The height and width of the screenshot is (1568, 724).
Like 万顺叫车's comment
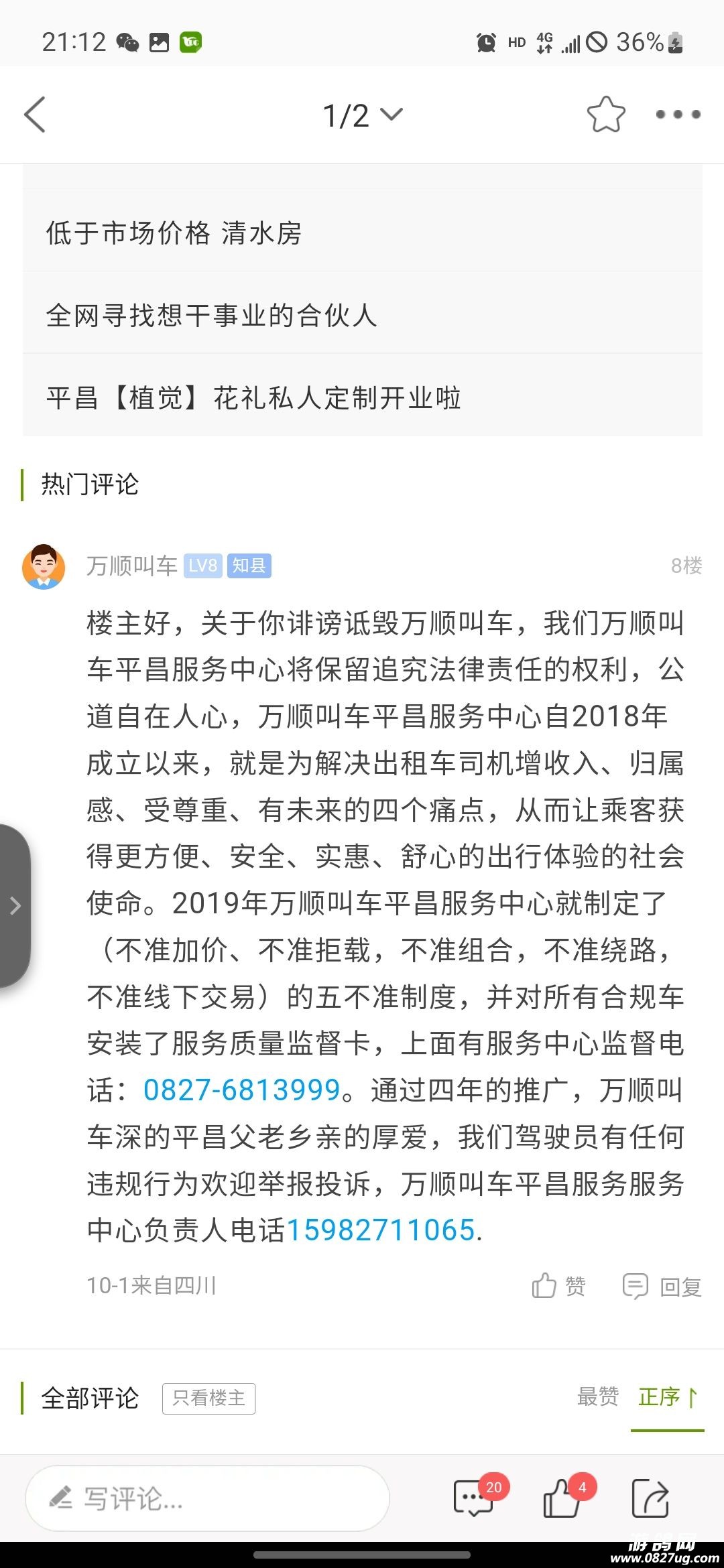click(x=558, y=1286)
